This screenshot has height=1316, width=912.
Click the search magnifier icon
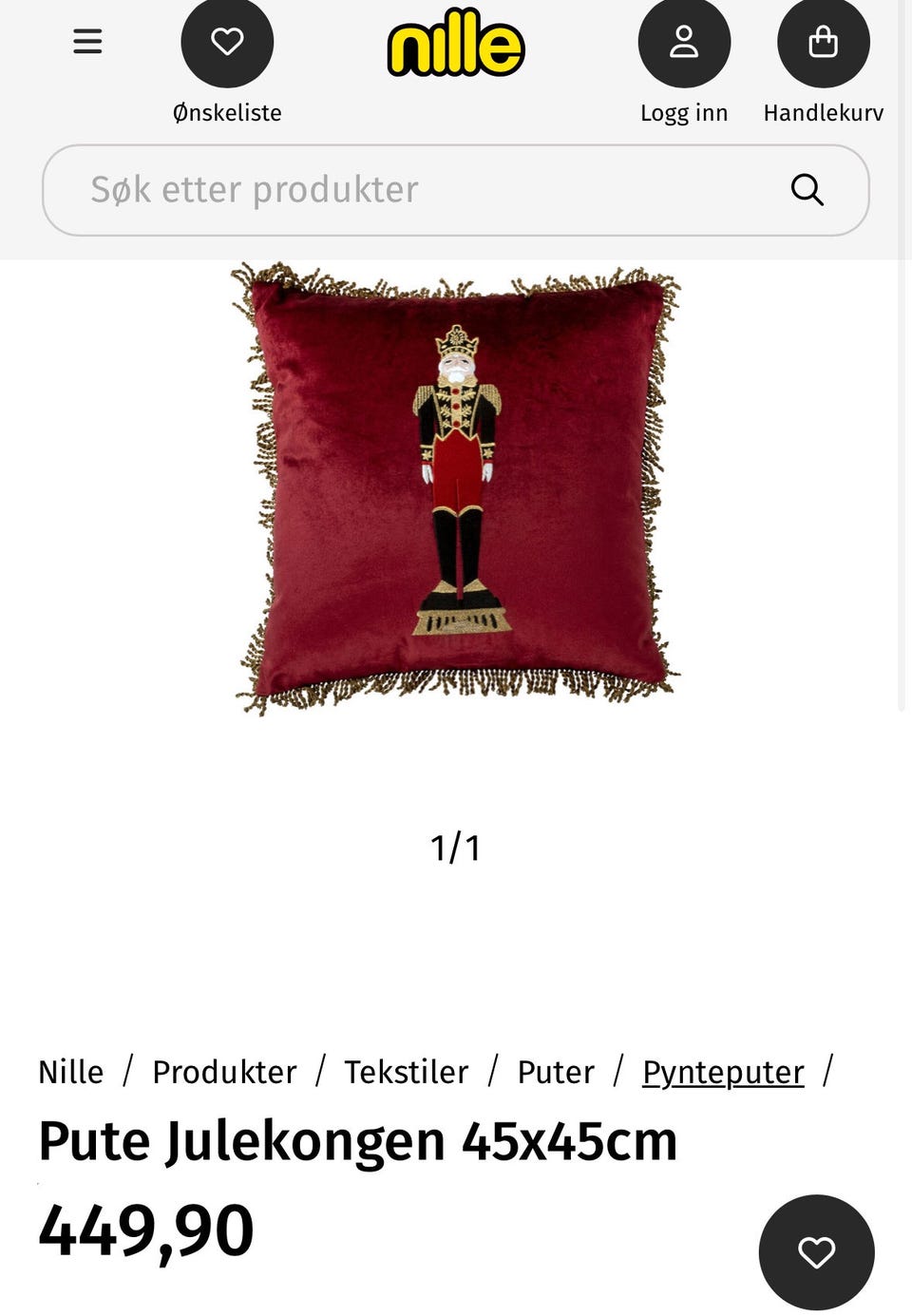pos(807,190)
